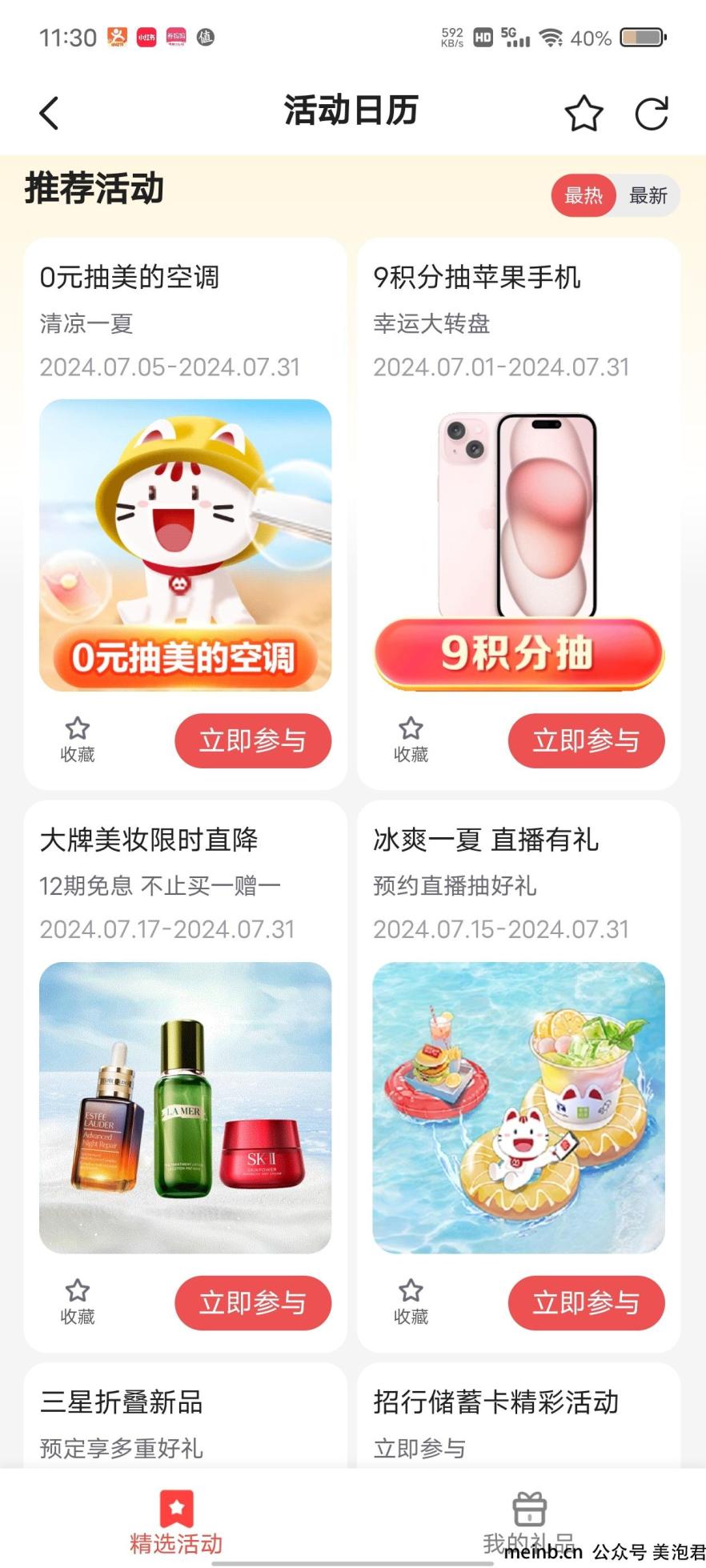Join the 9积分抽苹果手机 activity
706x1568 pixels.
tap(586, 740)
